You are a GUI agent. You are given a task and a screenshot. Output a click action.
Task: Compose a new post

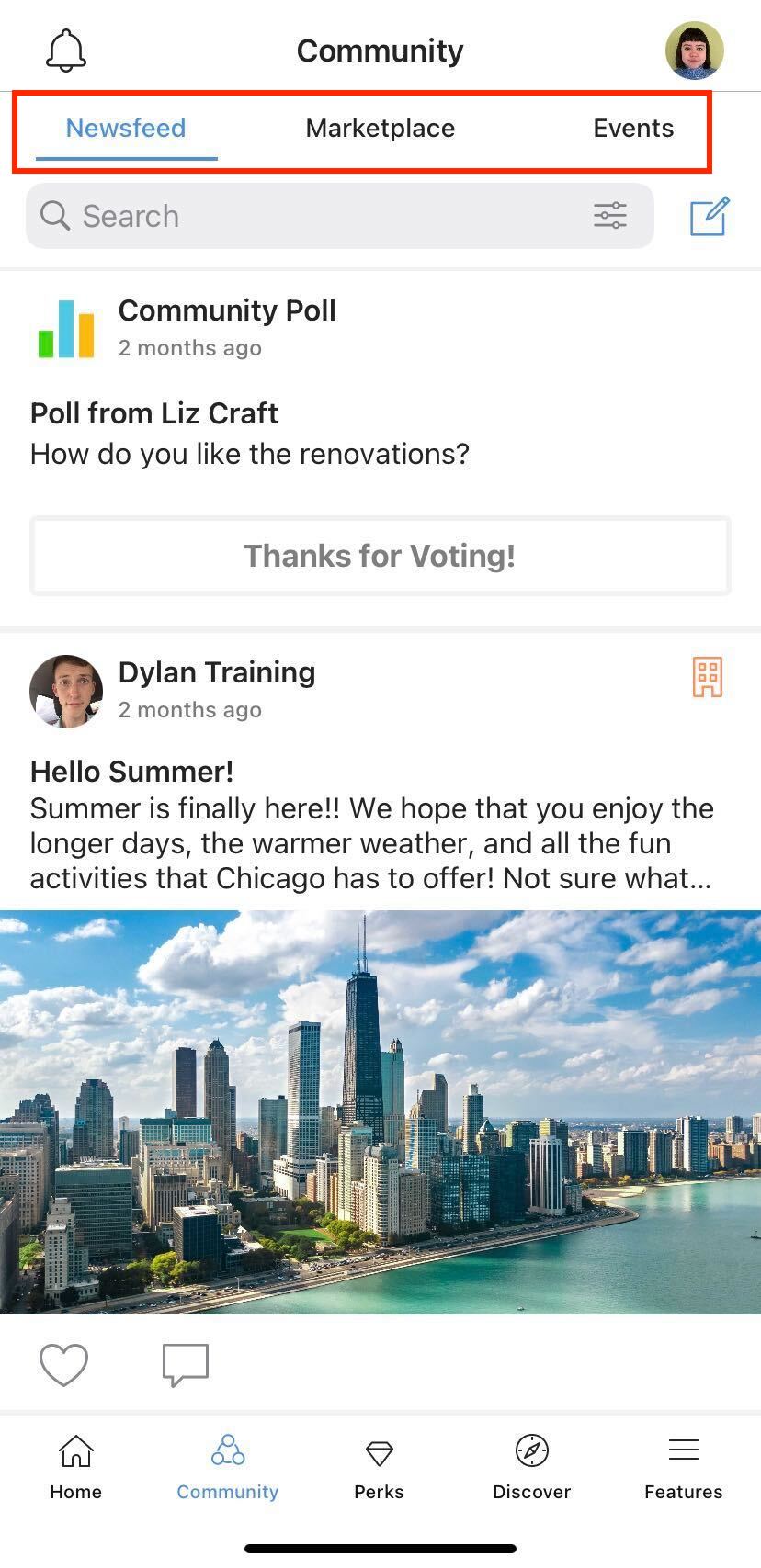tap(710, 217)
